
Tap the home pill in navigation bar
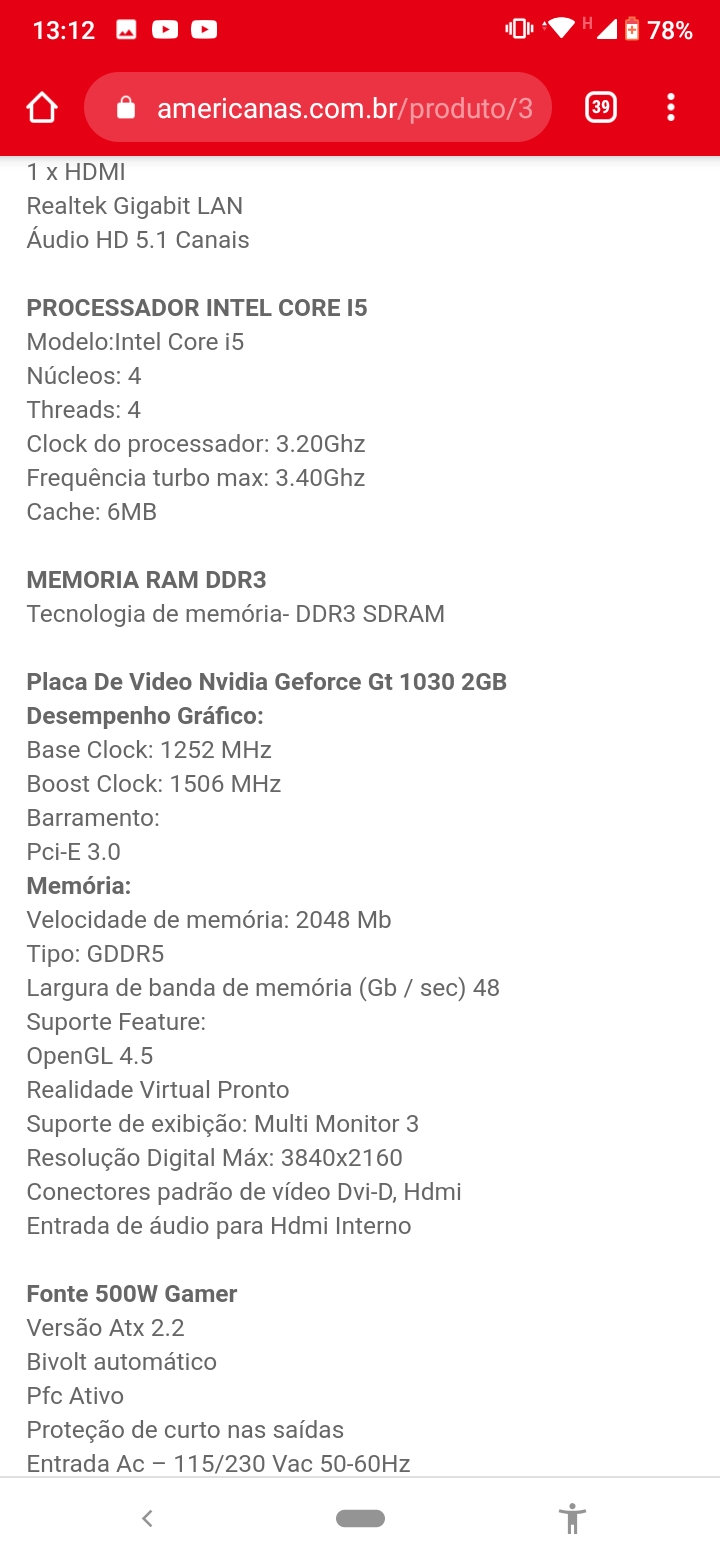(360, 1518)
